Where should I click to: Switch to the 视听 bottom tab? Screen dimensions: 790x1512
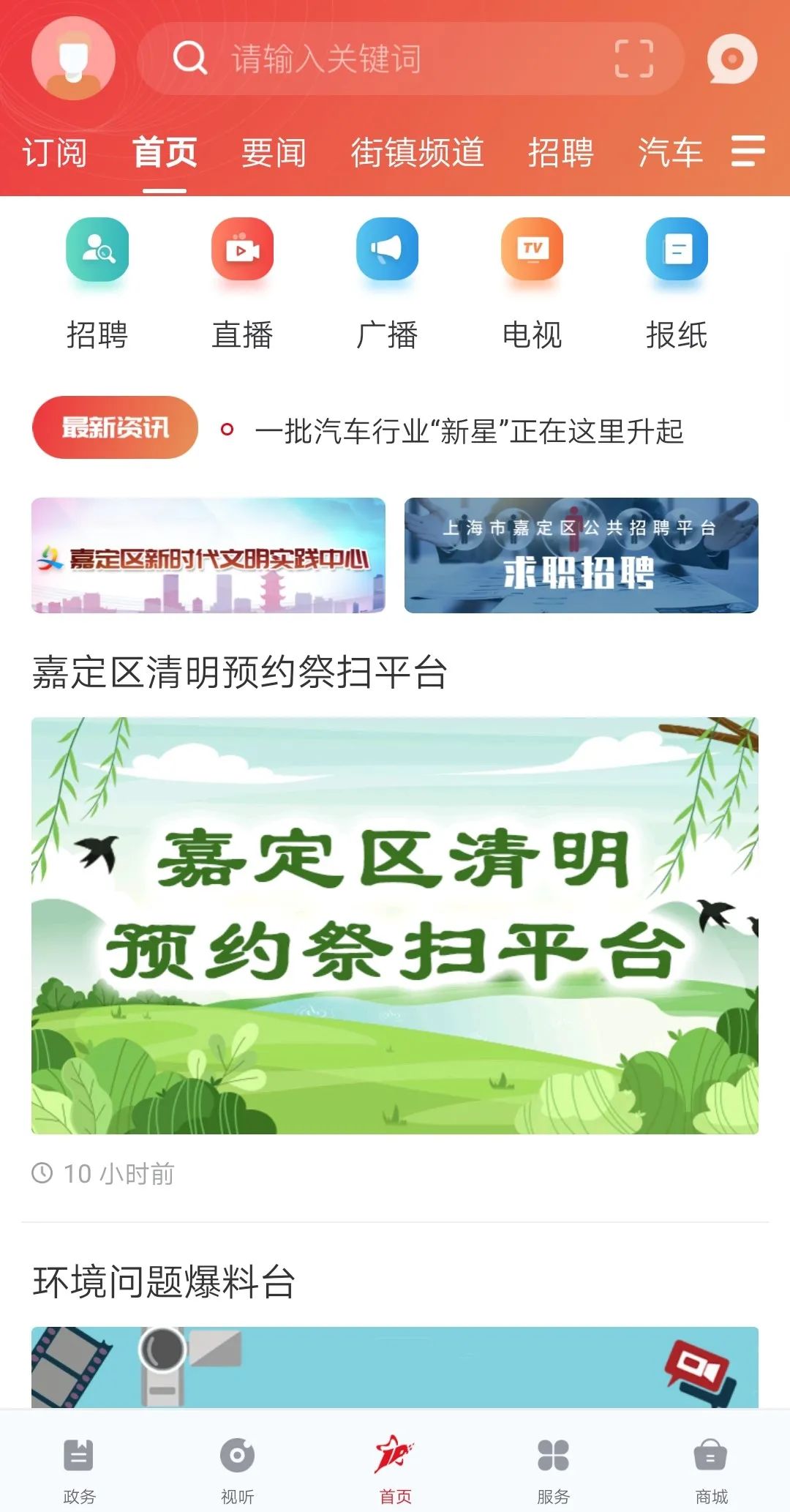[x=237, y=1465]
